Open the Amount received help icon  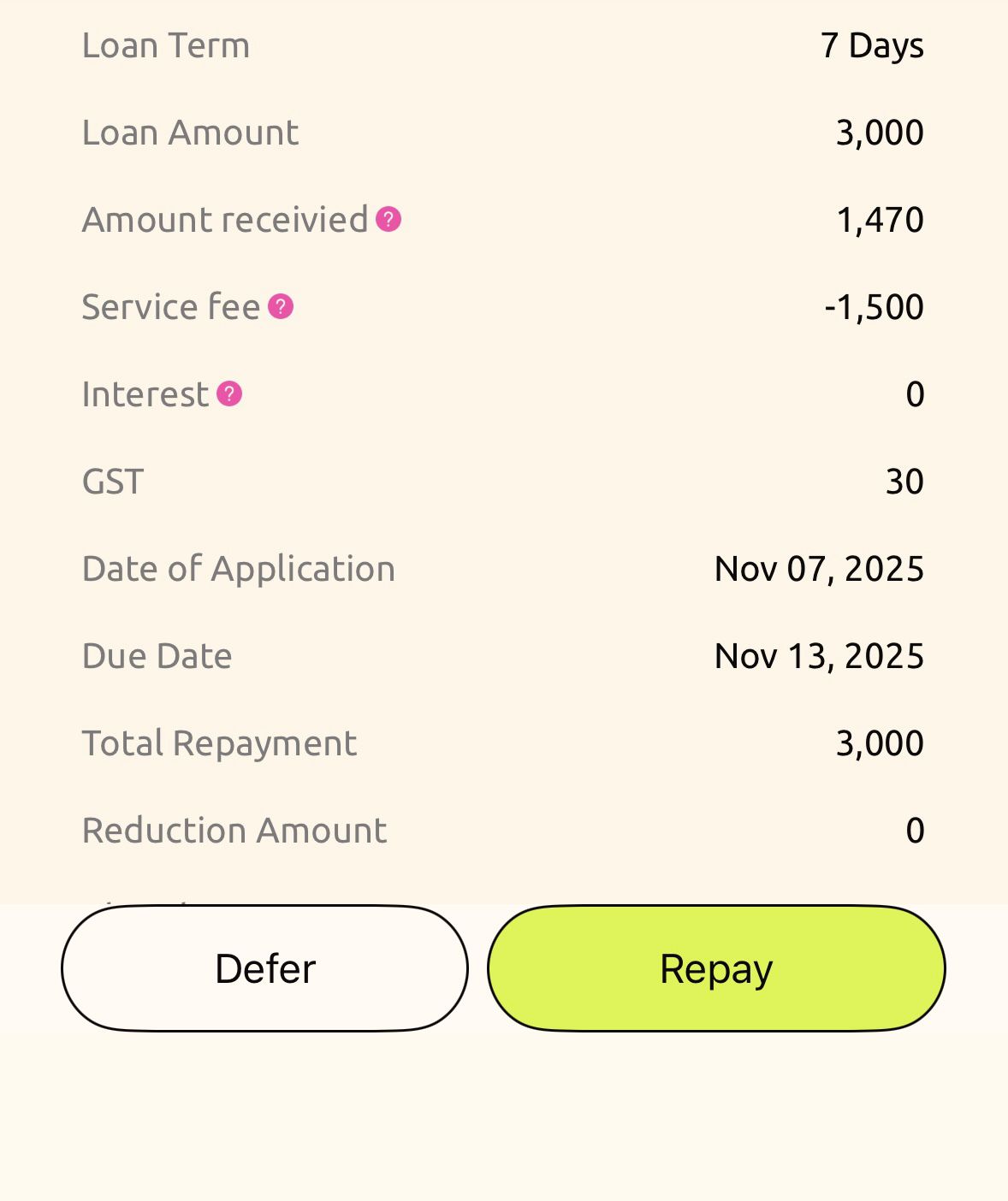pyautogui.click(x=388, y=220)
